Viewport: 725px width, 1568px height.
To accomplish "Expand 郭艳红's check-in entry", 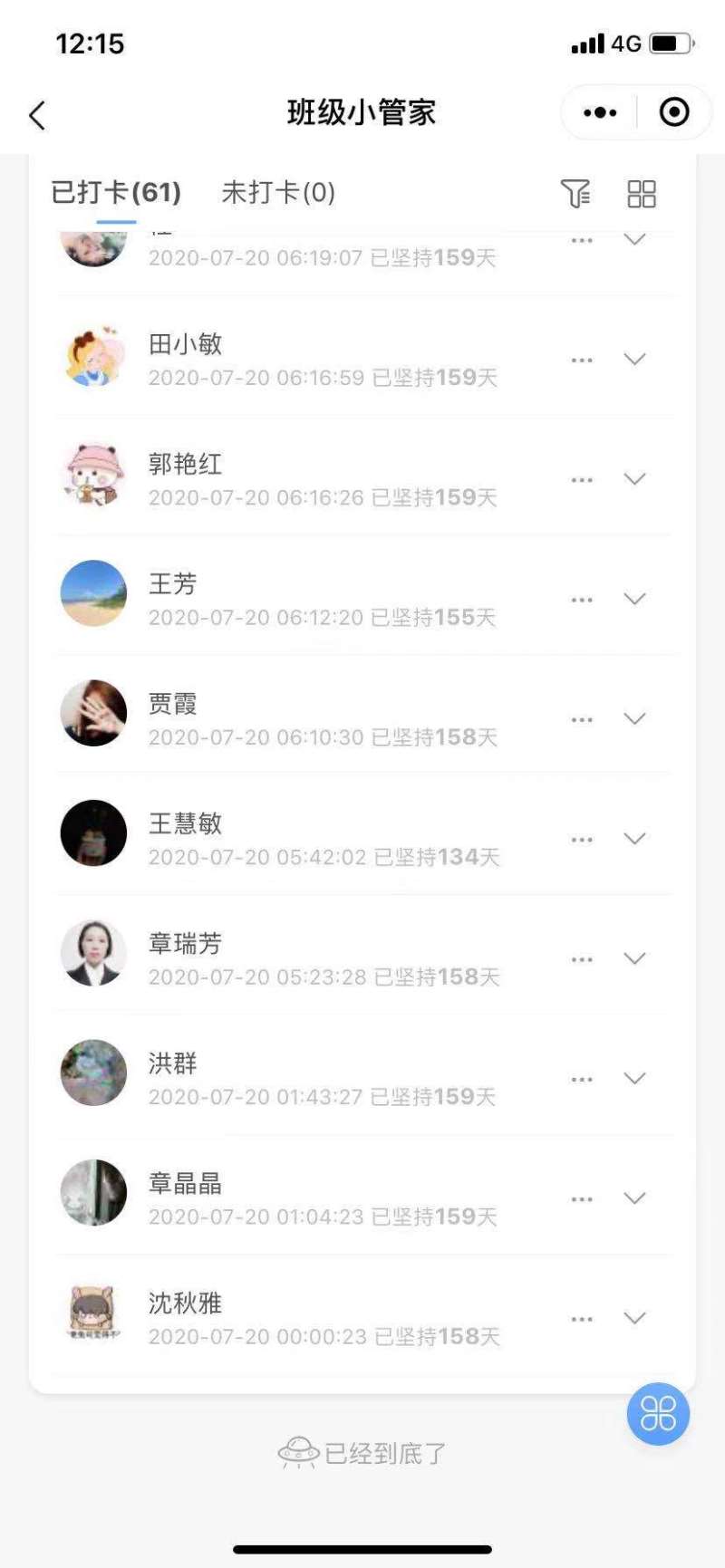I will tap(634, 479).
